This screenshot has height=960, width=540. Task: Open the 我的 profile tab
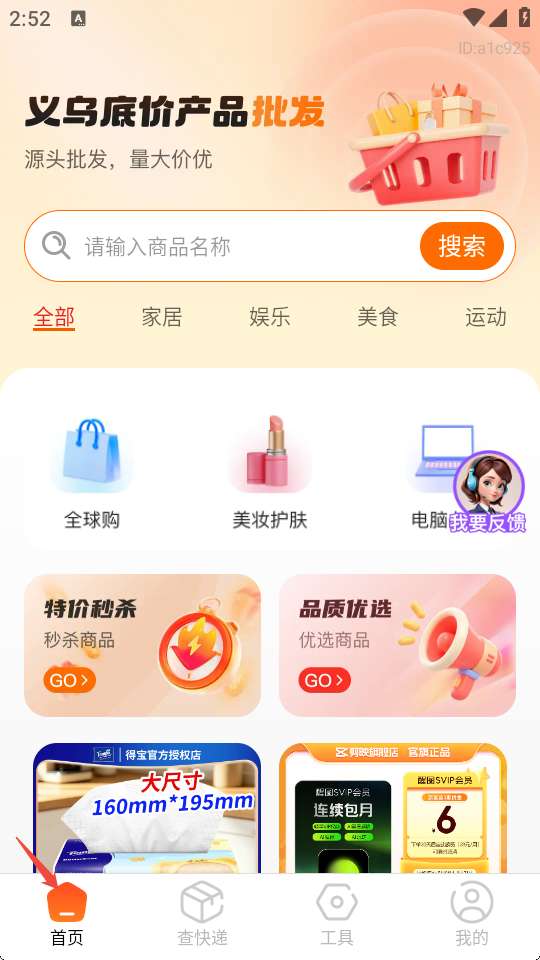(x=472, y=915)
